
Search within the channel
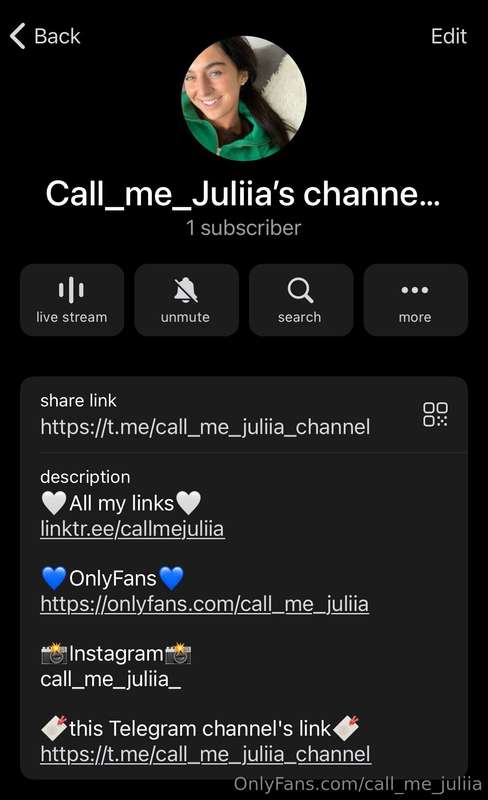coord(301,300)
